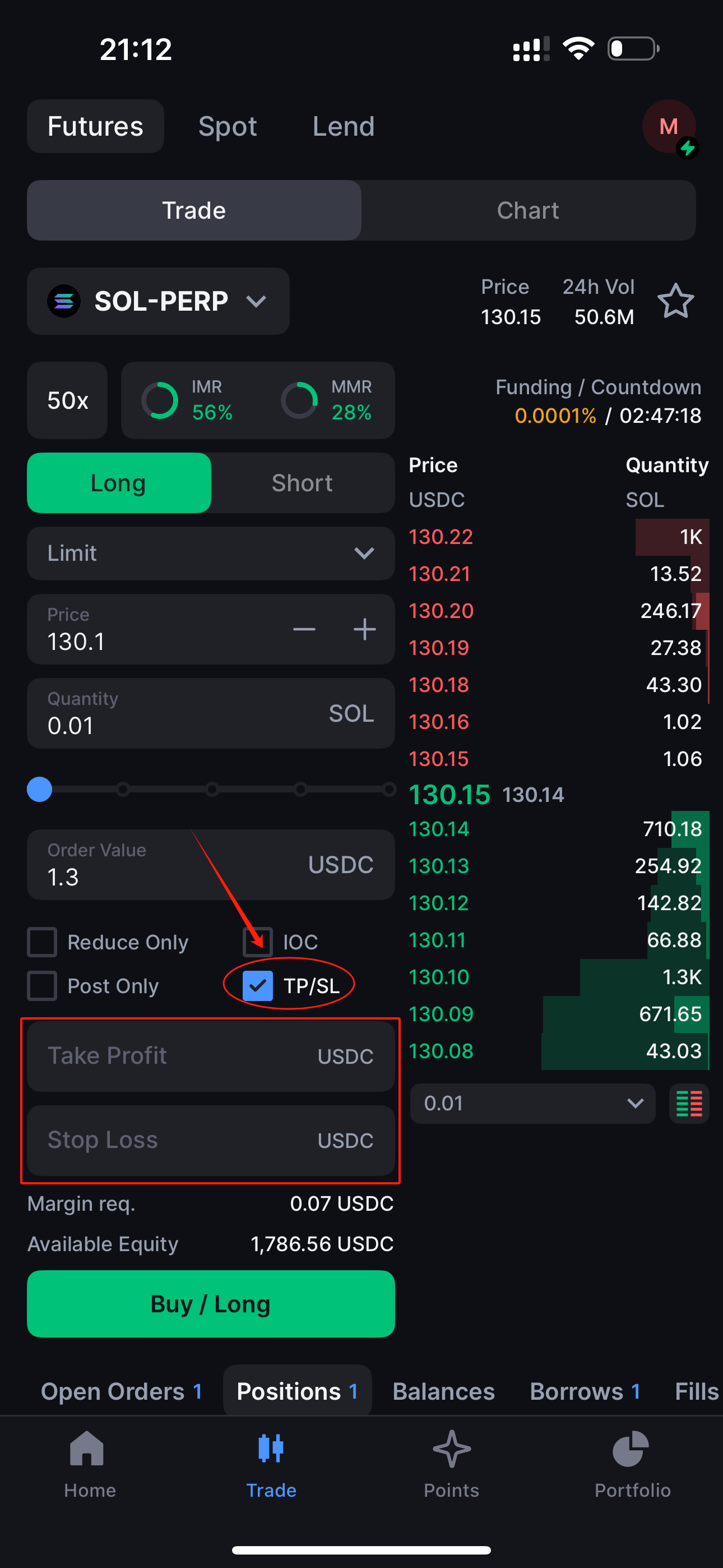Expand the SOL-PERP market selector
Viewport: 723px width, 1568px height.
158,301
